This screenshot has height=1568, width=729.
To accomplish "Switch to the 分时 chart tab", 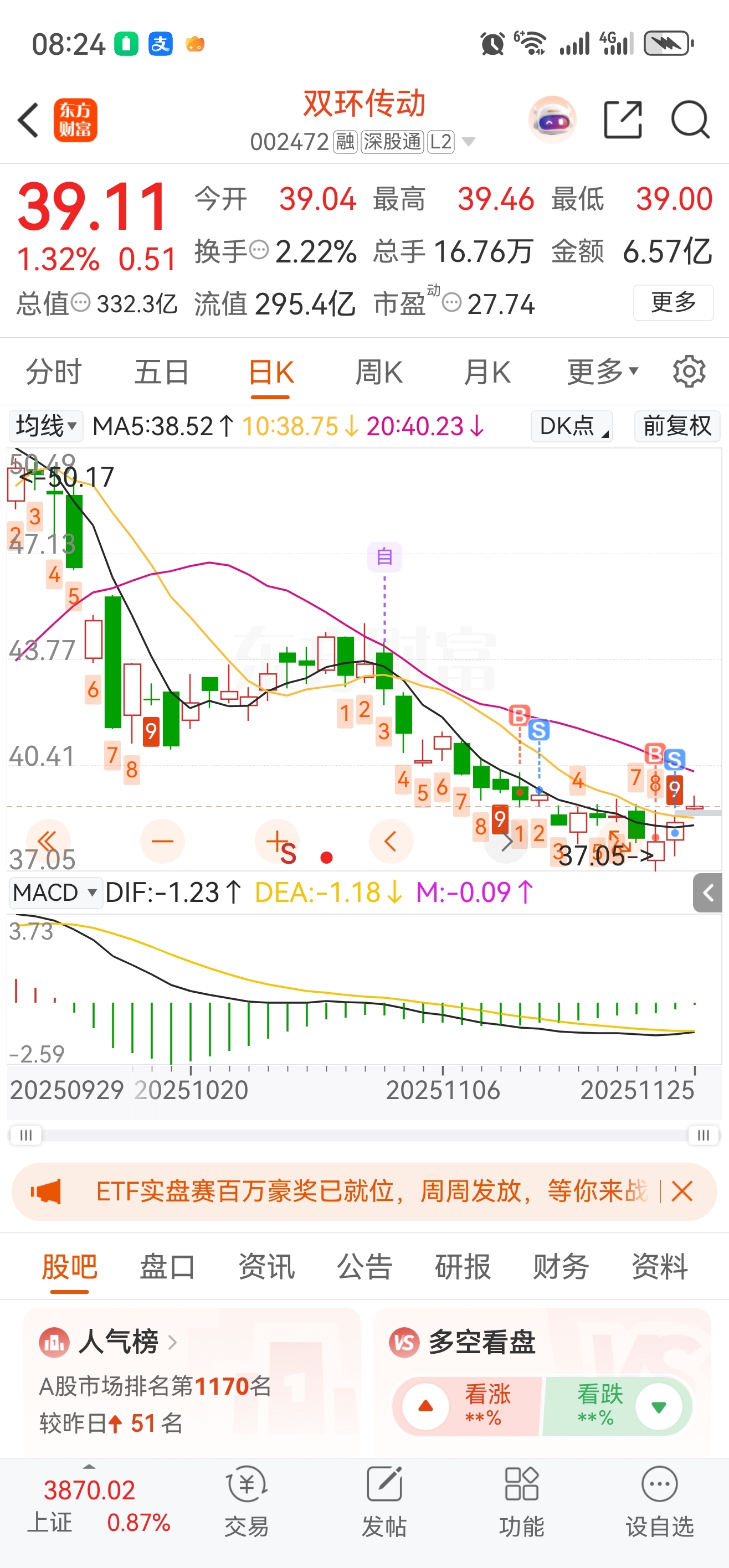I will click(54, 372).
